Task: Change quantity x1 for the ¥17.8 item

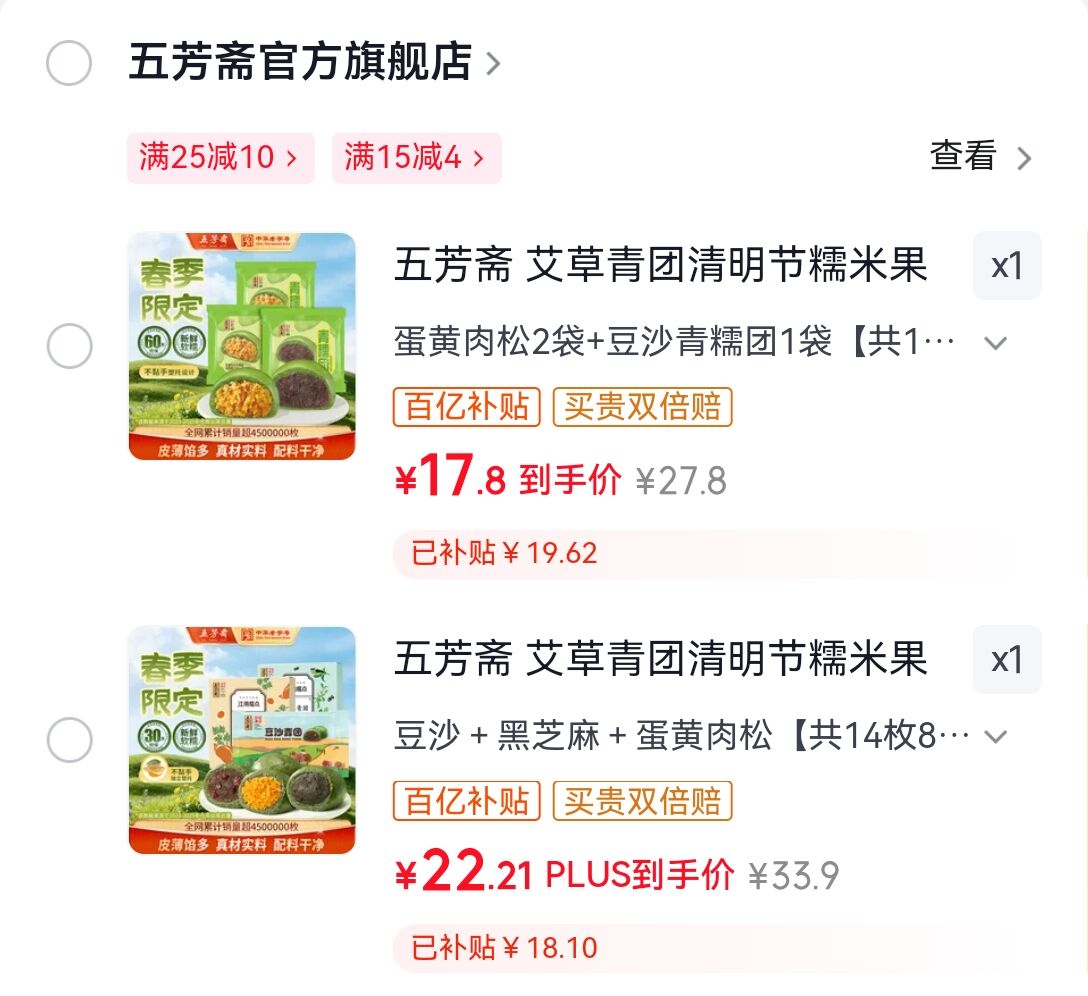Action: (x=1006, y=266)
